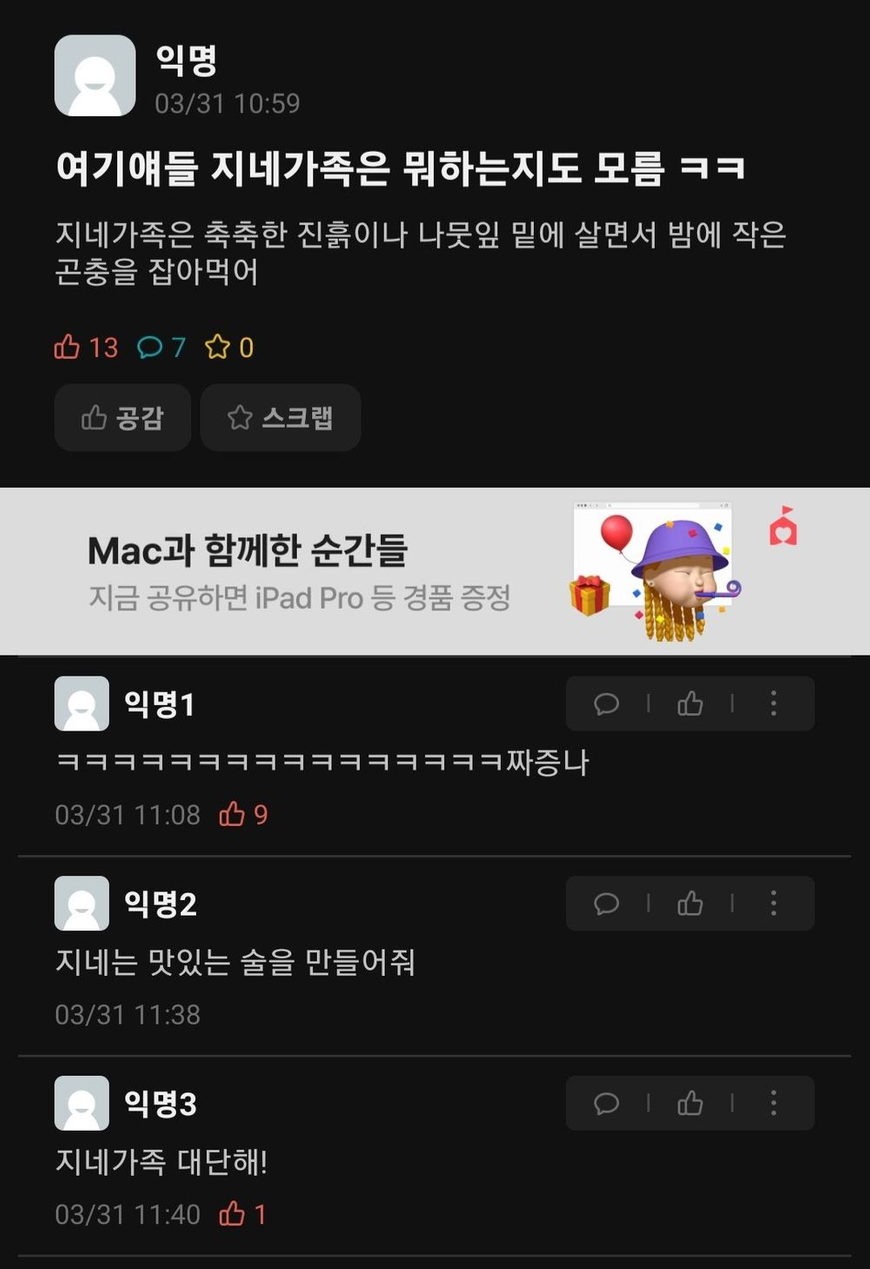Like 익명1's comment
Viewport: 870px width, 1269px height.
coord(690,704)
